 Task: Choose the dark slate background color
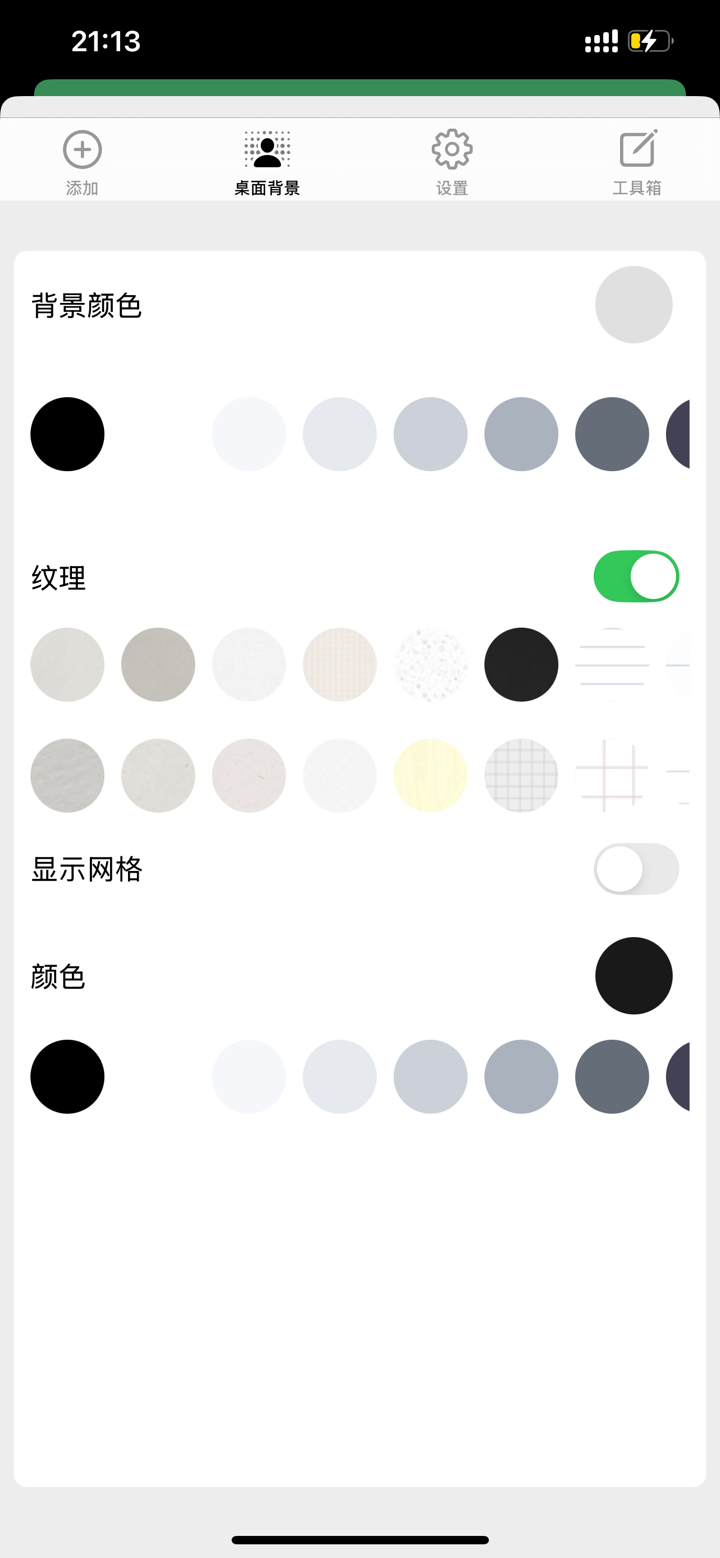(612, 434)
